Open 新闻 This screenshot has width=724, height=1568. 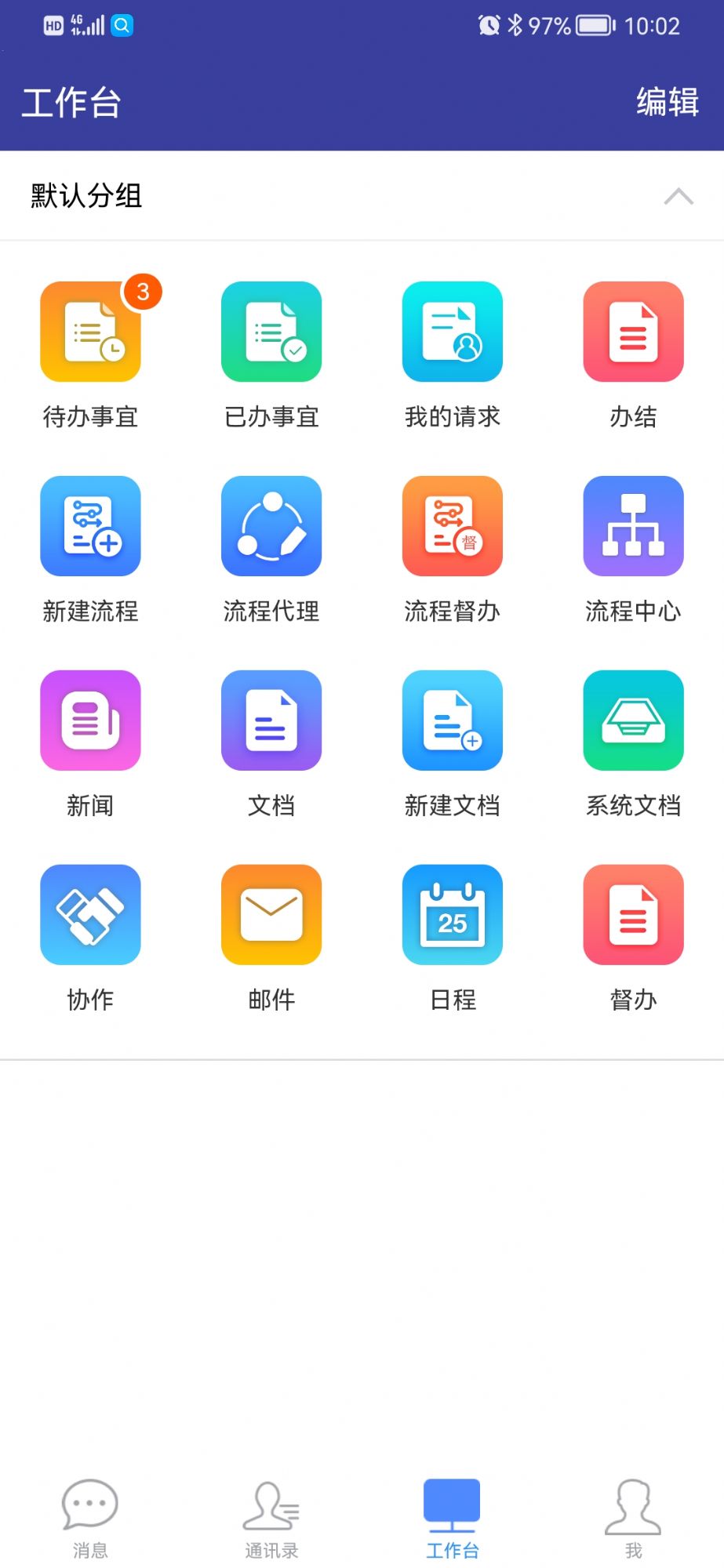pos(91,720)
